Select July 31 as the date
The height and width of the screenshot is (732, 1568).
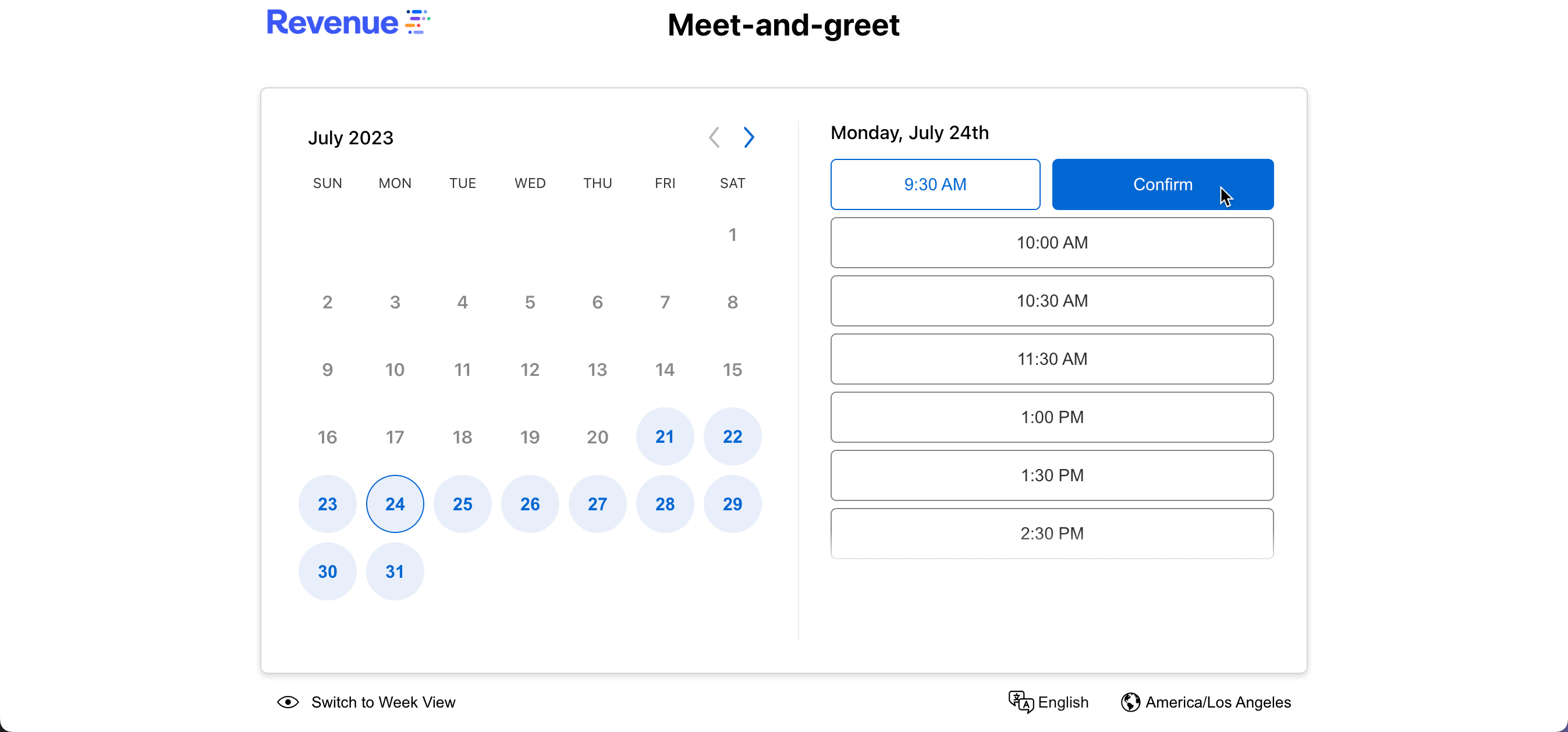tap(395, 571)
